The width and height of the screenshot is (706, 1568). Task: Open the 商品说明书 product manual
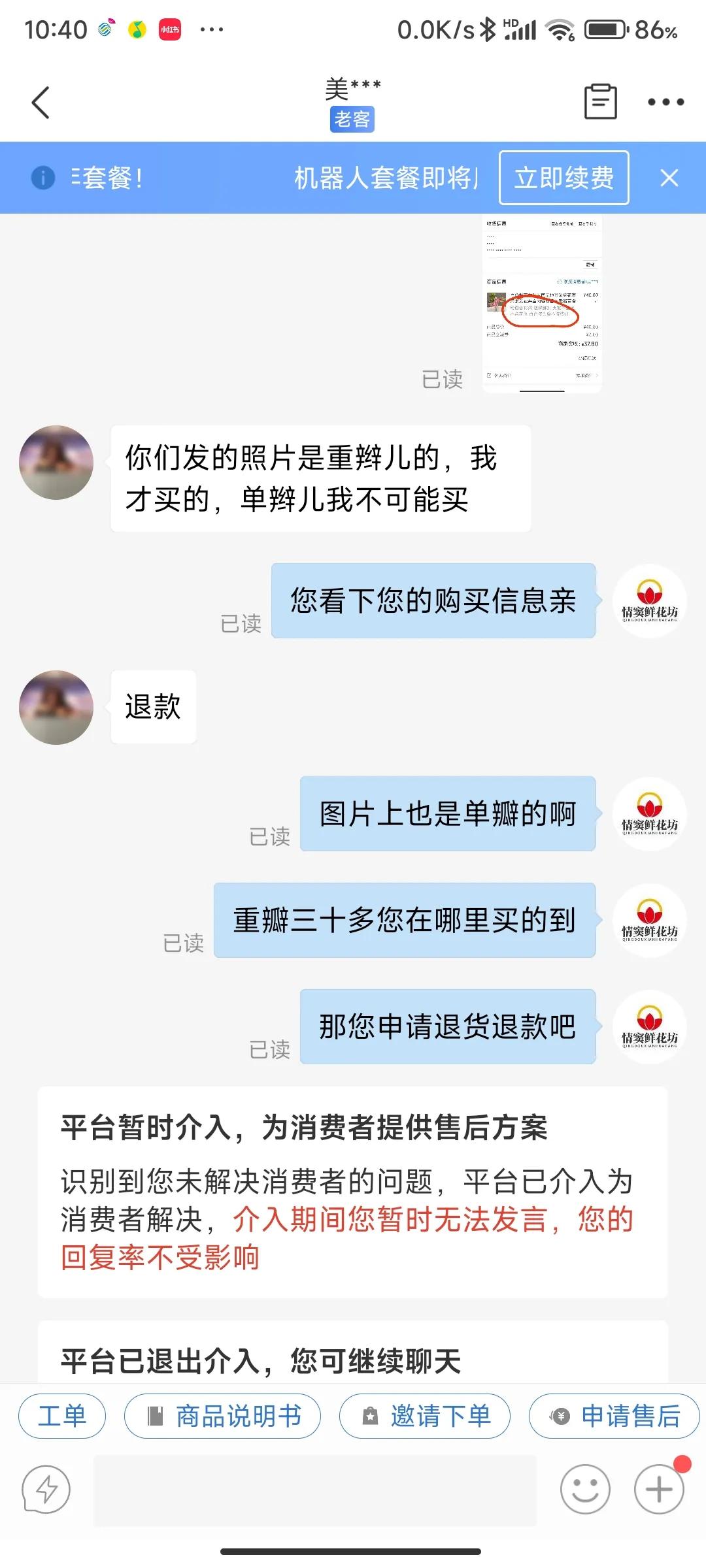click(222, 1416)
